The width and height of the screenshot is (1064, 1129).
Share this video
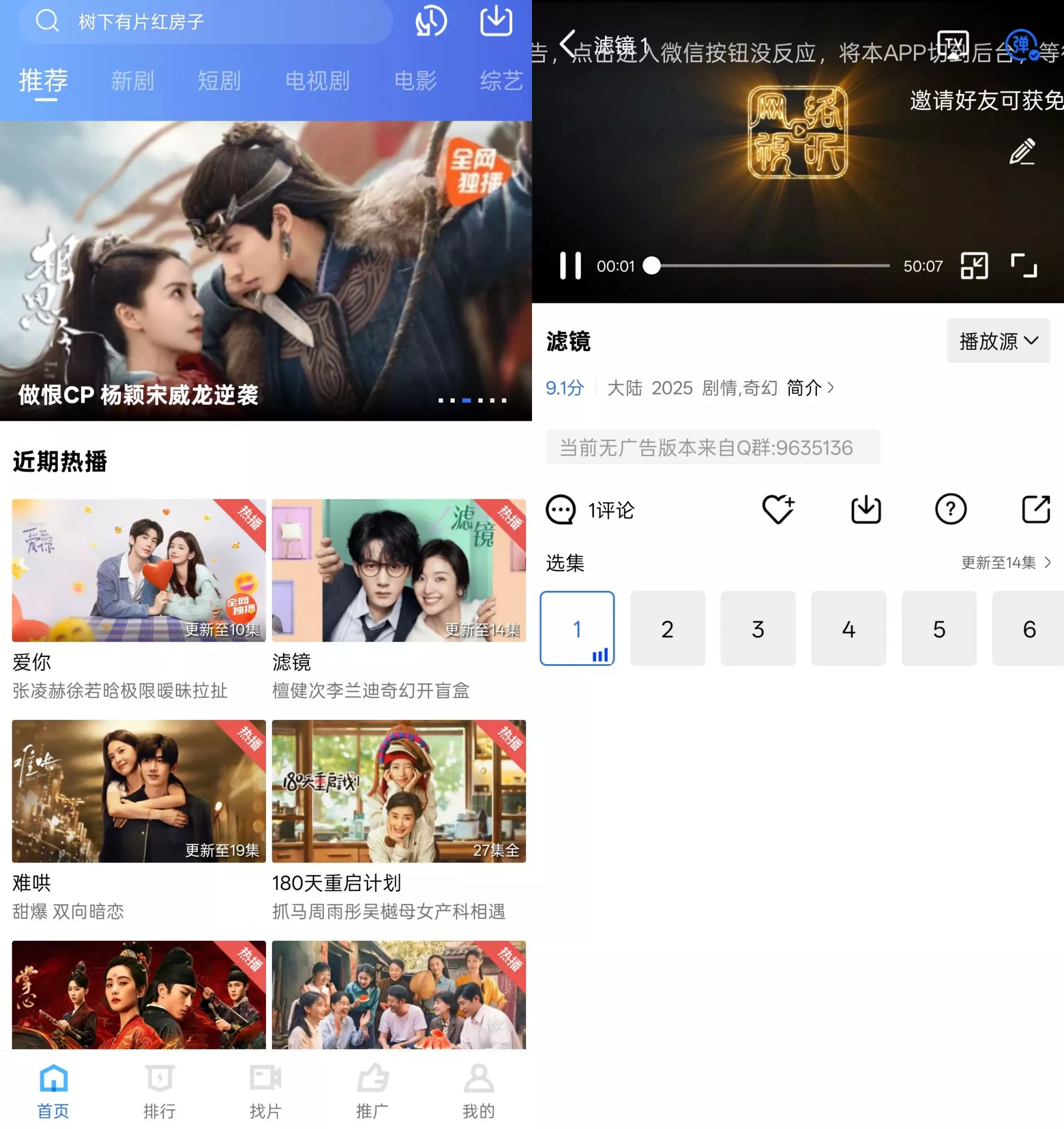click(x=1036, y=509)
